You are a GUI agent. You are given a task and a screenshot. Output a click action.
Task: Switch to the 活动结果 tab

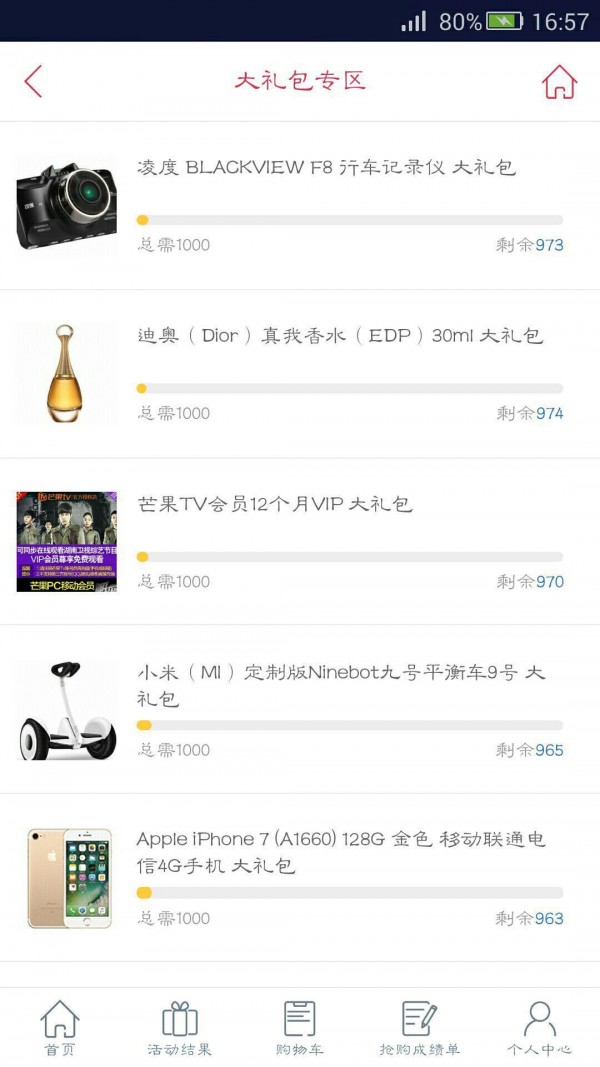tap(180, 1028)
